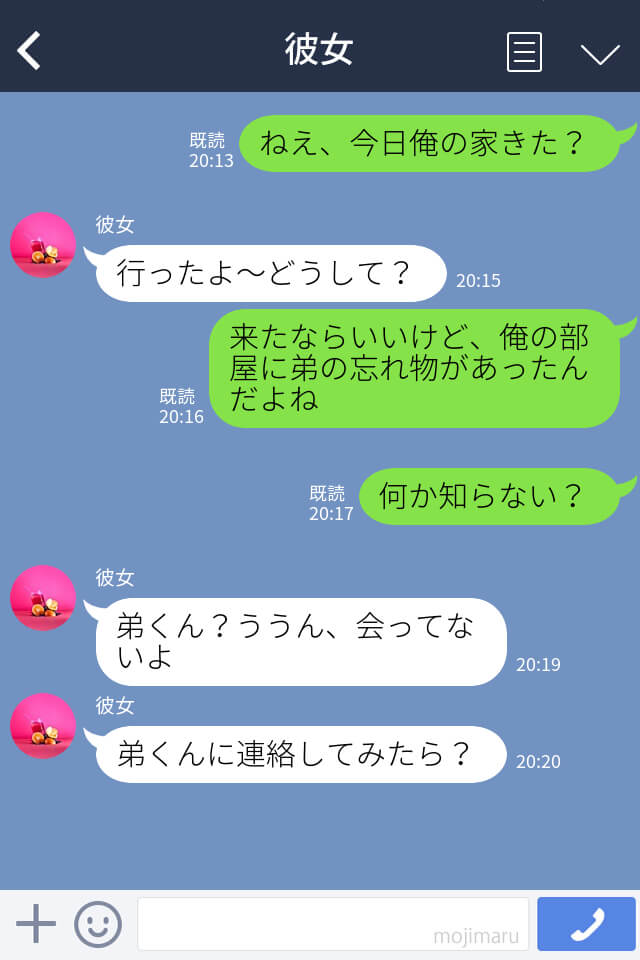Expand the chat menu chevron
Image resolution: width=640 pixels, height=960 pixels.
[x=600, y=53]
